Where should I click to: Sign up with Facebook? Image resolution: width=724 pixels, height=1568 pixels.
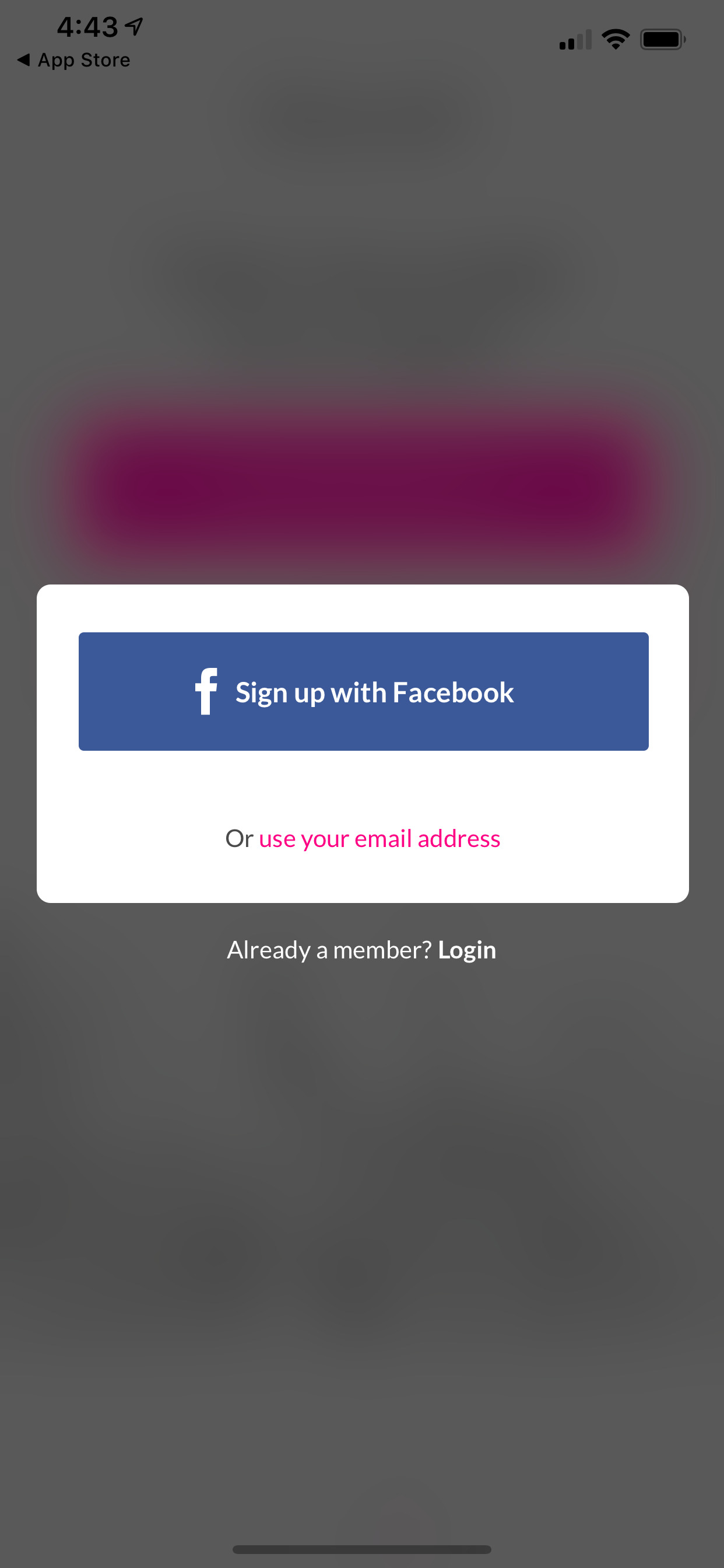coord(363,691)
